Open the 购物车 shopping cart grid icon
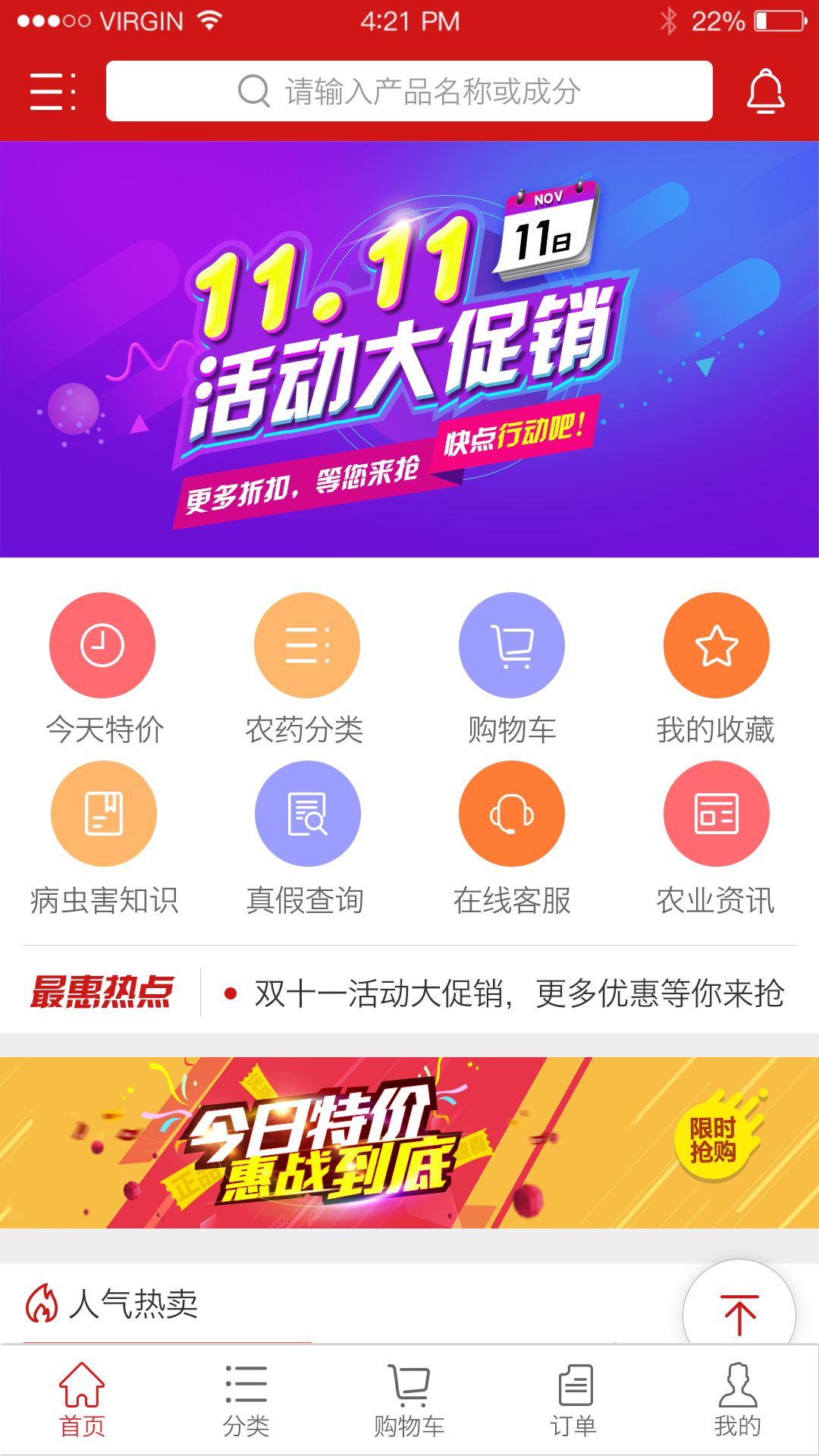Viewport: 819px width, 1456px height. (x=512, y=645)
